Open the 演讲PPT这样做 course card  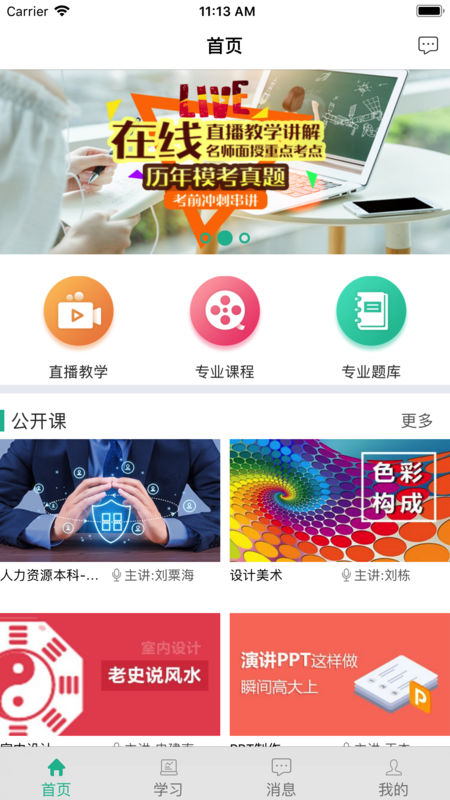tap(340, 674)
